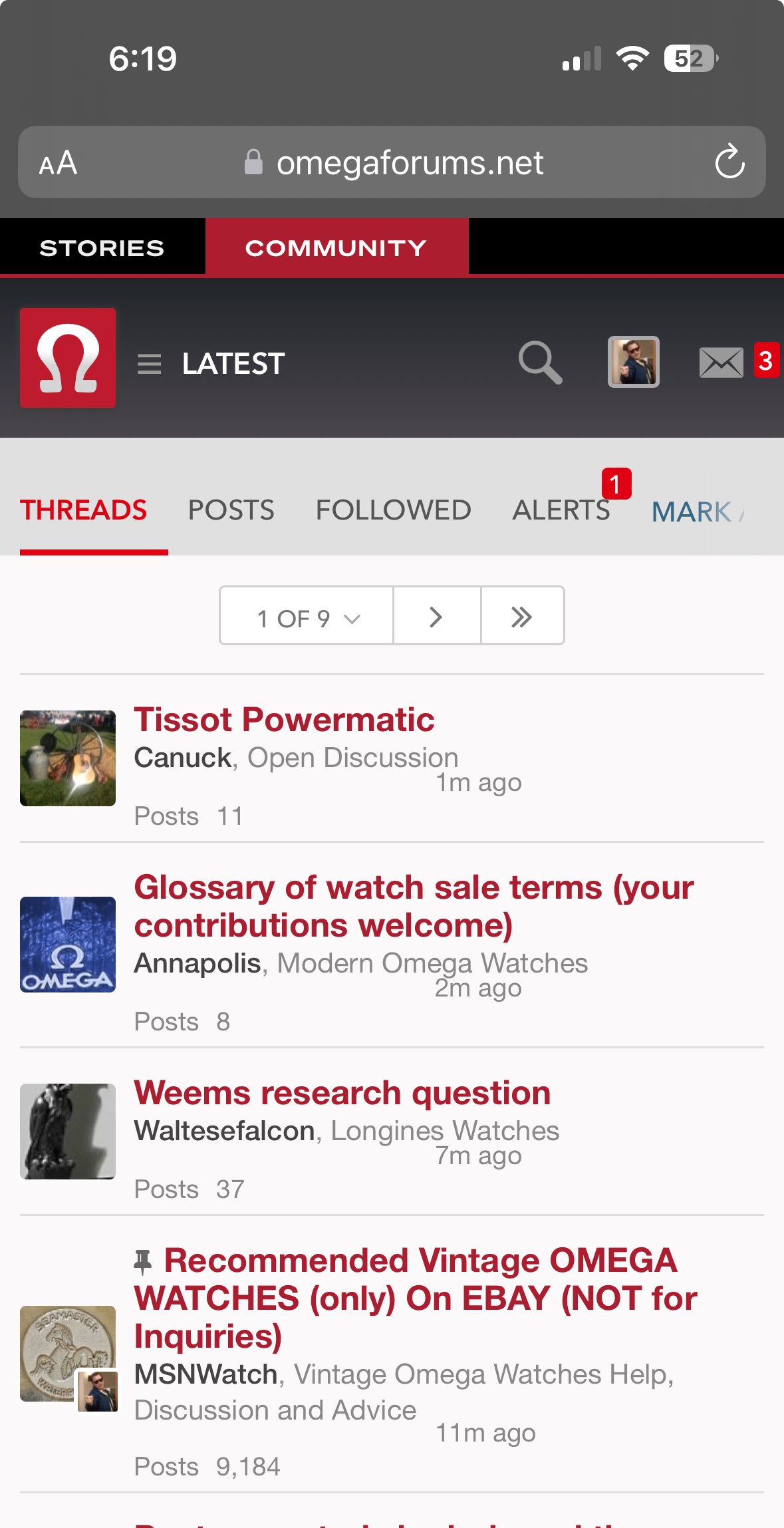Viewport: 784px width, 1528px height.
Task: Open the hamburger navigation menu
Action: [149, 364]
